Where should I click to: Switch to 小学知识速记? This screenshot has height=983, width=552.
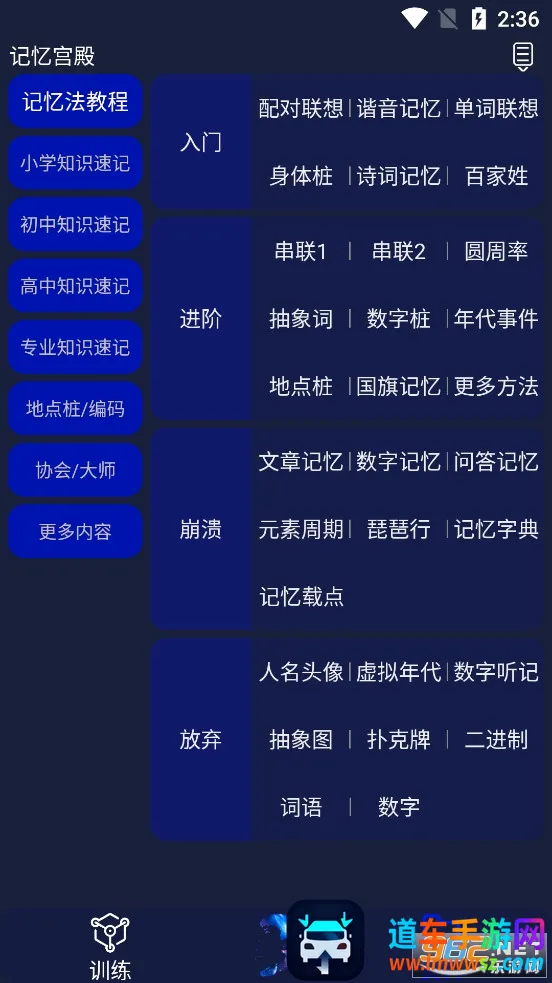tap(75, 163)
